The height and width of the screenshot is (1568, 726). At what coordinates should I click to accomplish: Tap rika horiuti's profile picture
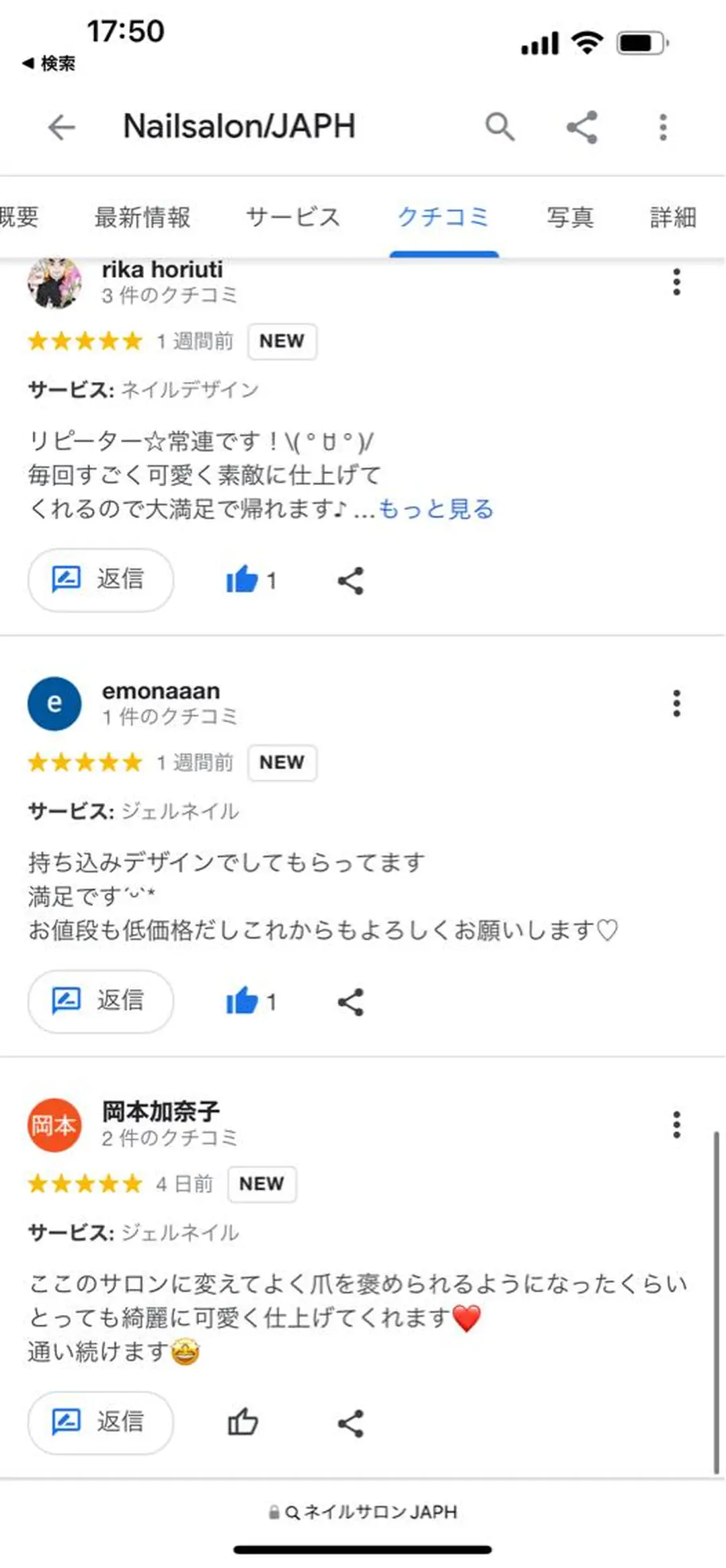[54, 285]
